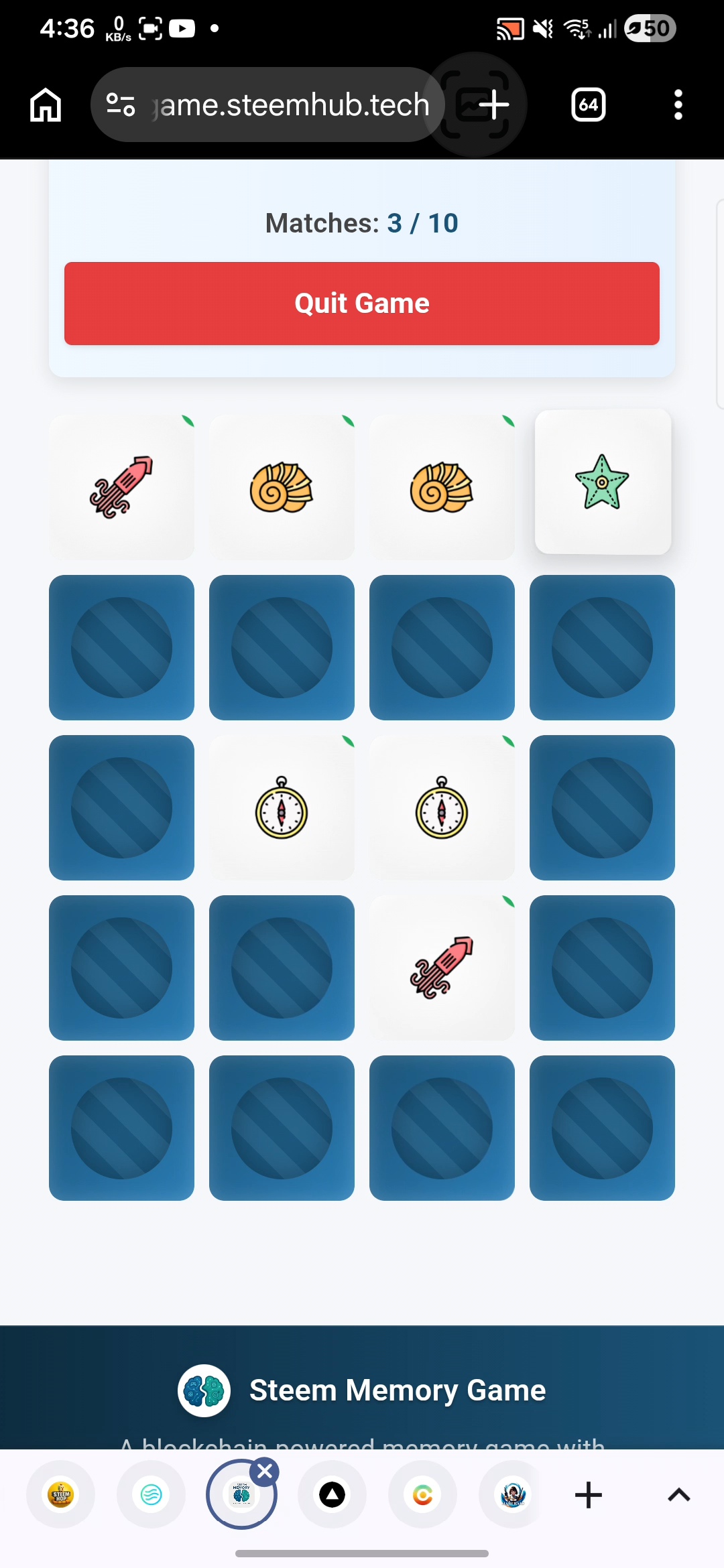Viewport: 724px width, 1568px height.
Task: Open the browser overflow menu
Action: coord(678,105)
